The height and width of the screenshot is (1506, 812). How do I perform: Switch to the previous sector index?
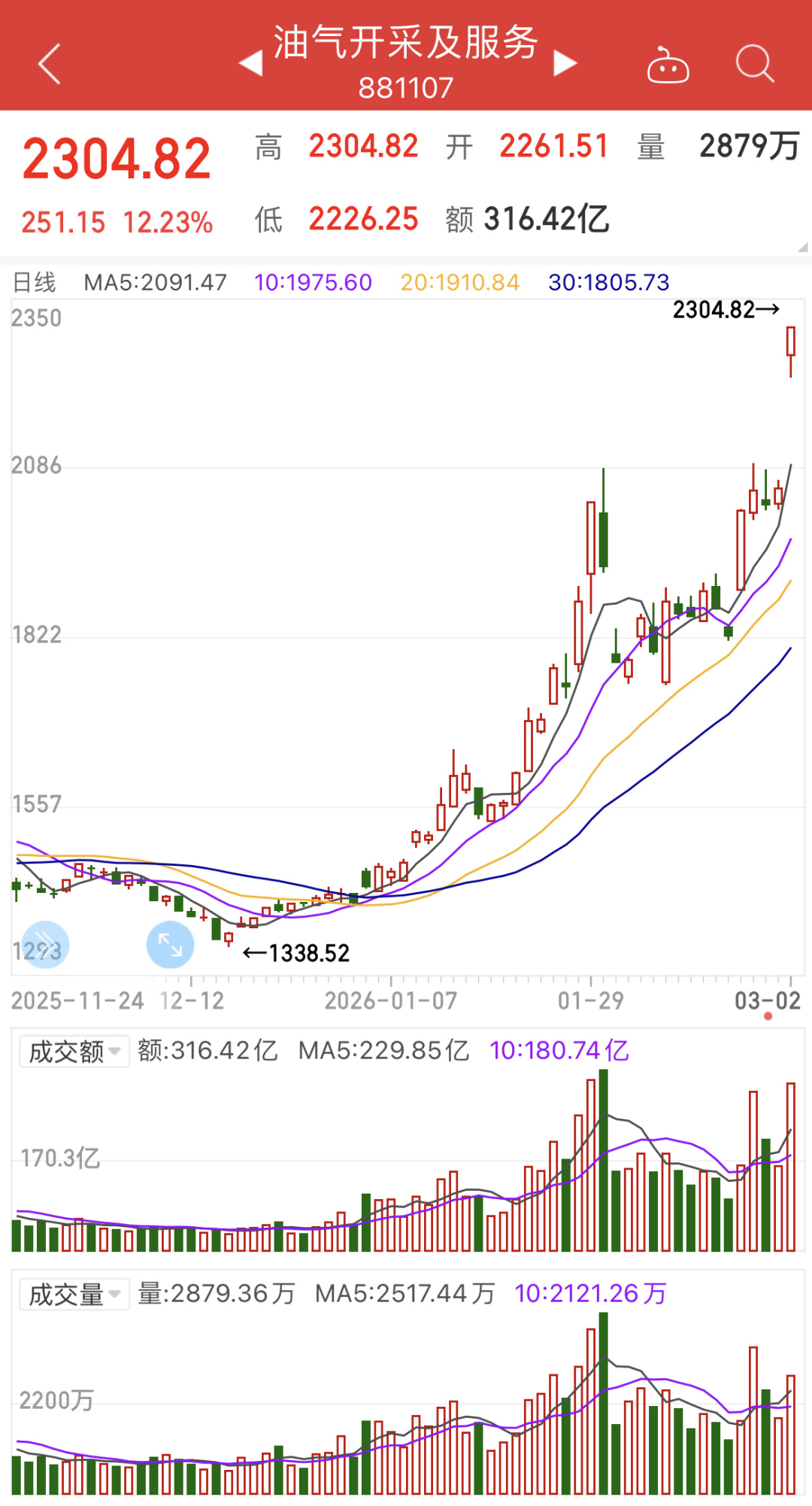[251, 63]
